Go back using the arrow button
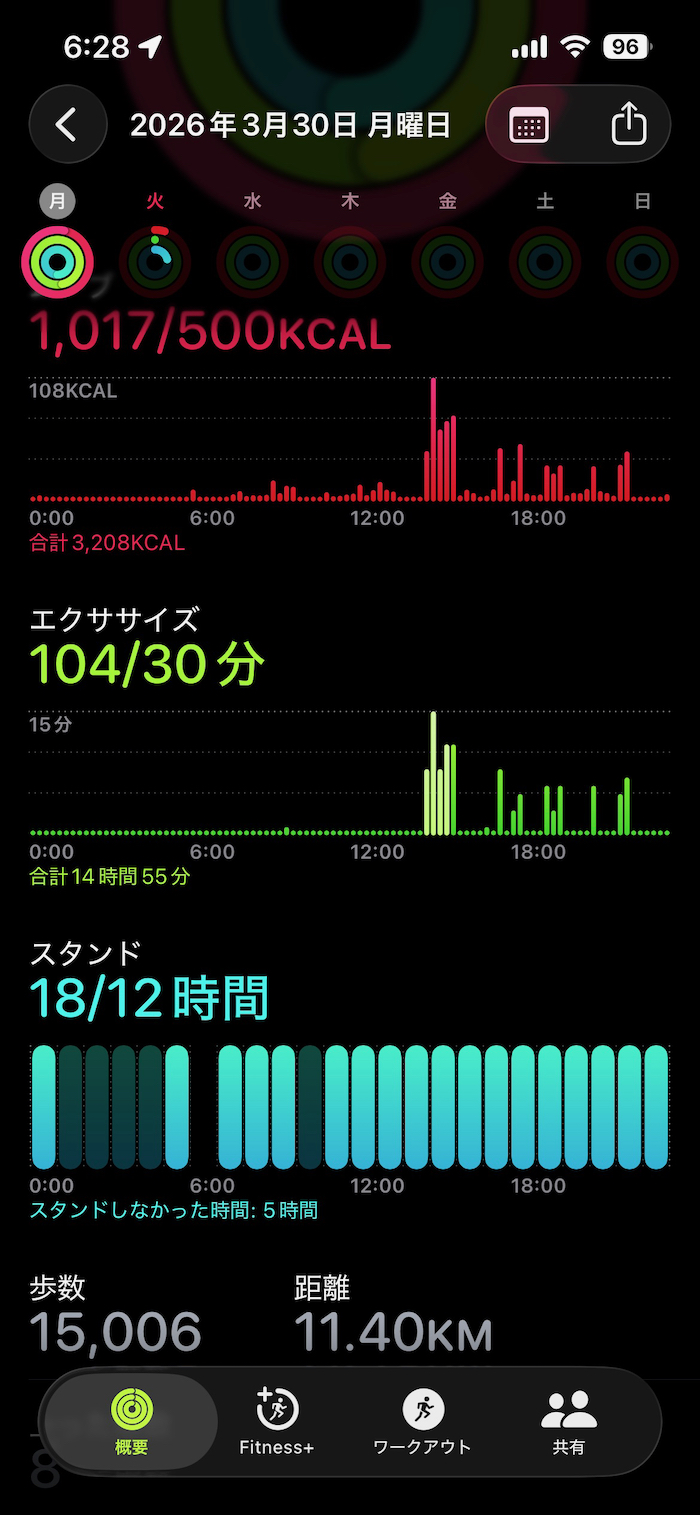 [x=67, y=125]
